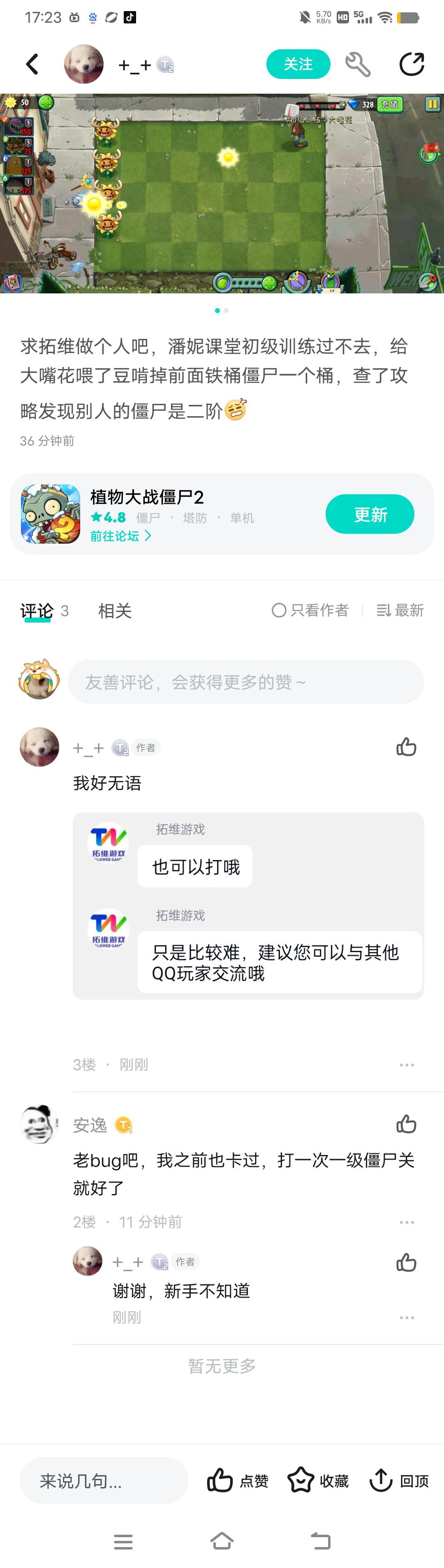Change comment sorting from 最新
444x1568 pixels.
pos(400,610)
